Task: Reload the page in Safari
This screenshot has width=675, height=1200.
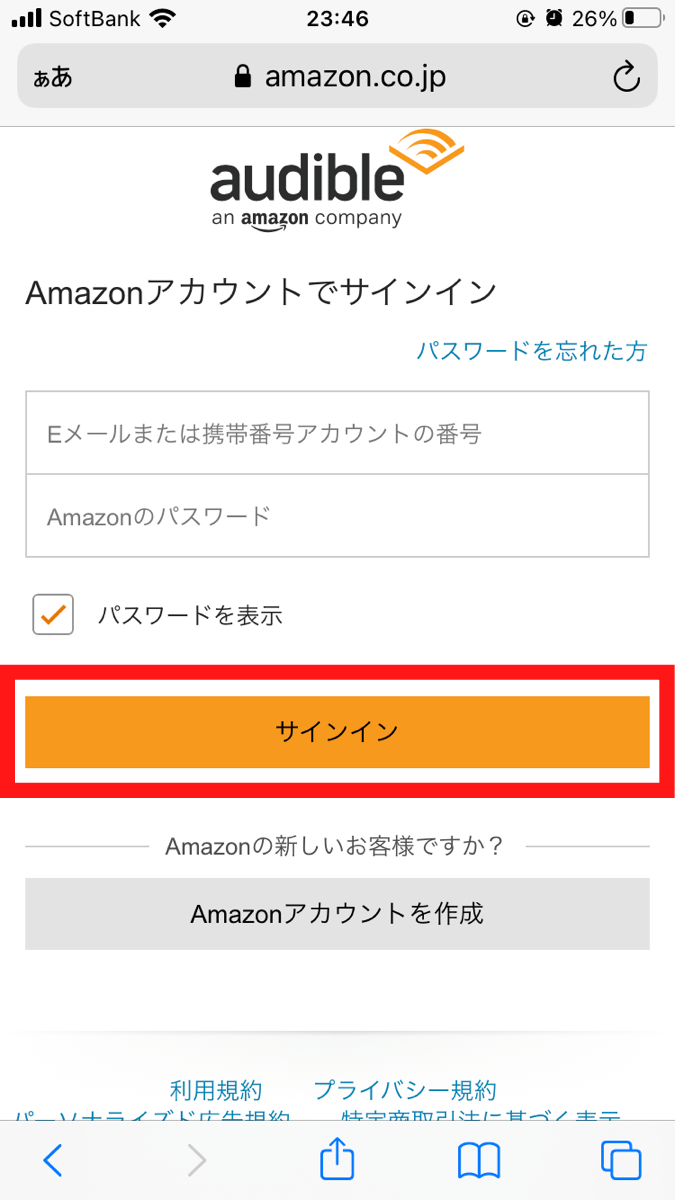Action: [x=626, y=77]
